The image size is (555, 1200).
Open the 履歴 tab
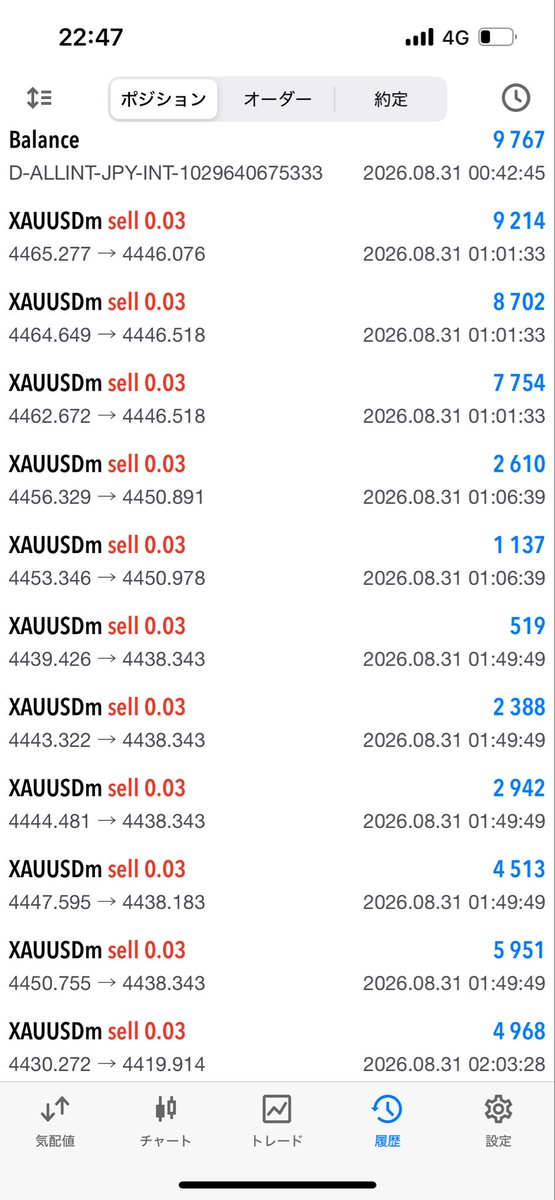pos(388,1120)
